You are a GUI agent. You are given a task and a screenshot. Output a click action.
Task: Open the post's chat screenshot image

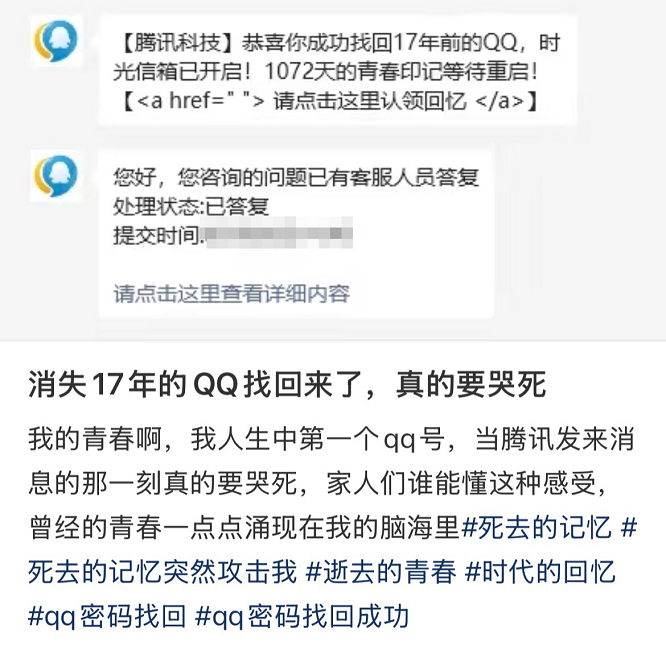pos(333,168)
